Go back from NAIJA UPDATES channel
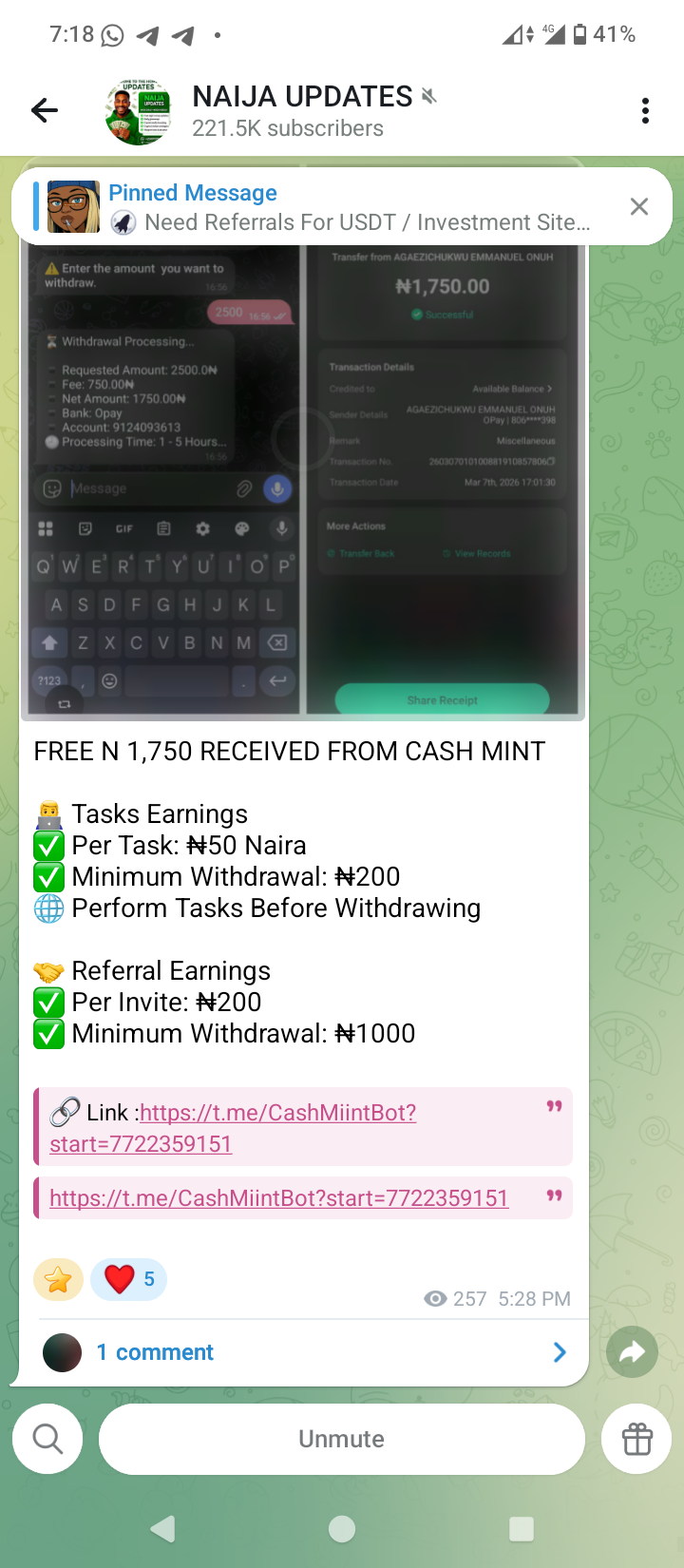Screen dimensions: 684x1568 pyautogui.click(x=45, y=111)
